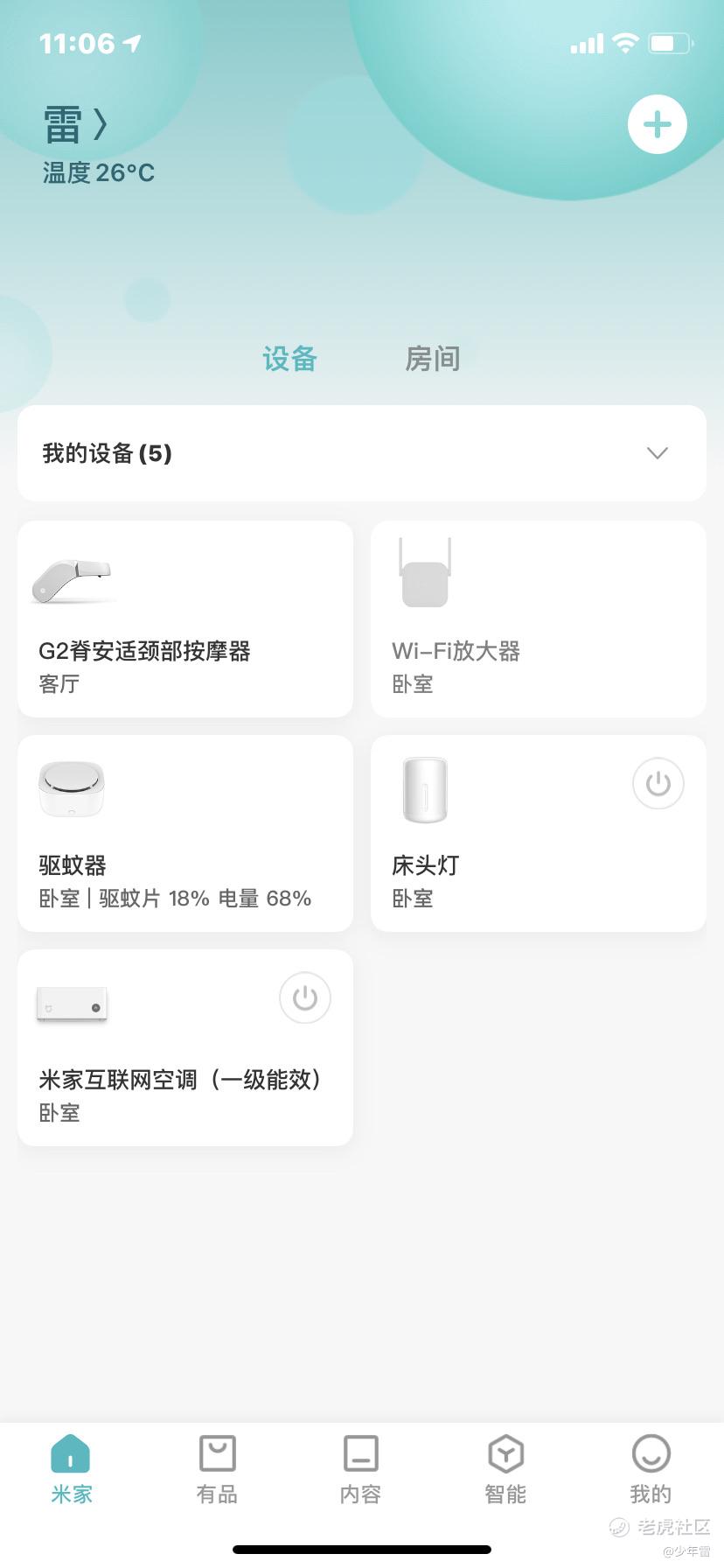Open the 智能 tab

[505, 1470]
